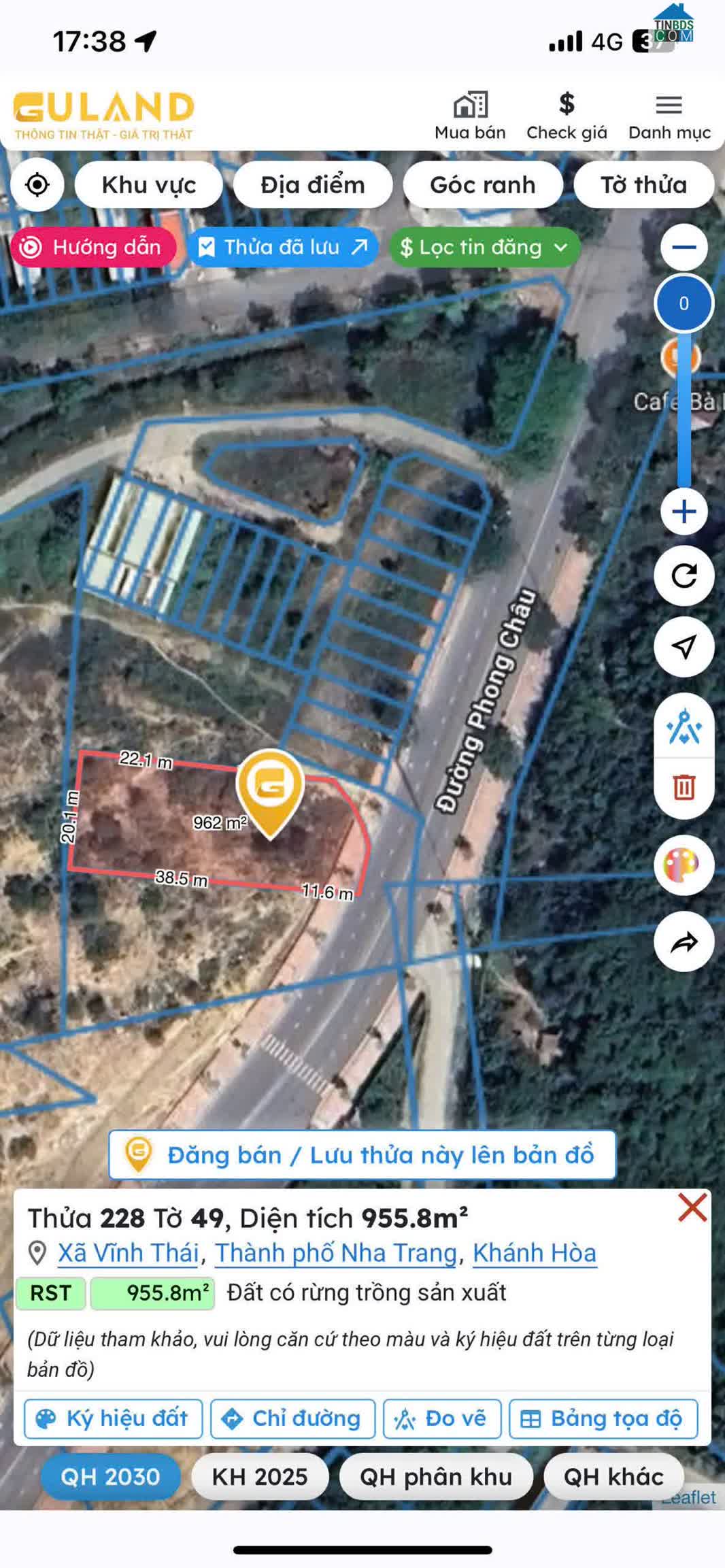Delete measurement with the trash icon

pyautogui.click(x=684, y=787)
